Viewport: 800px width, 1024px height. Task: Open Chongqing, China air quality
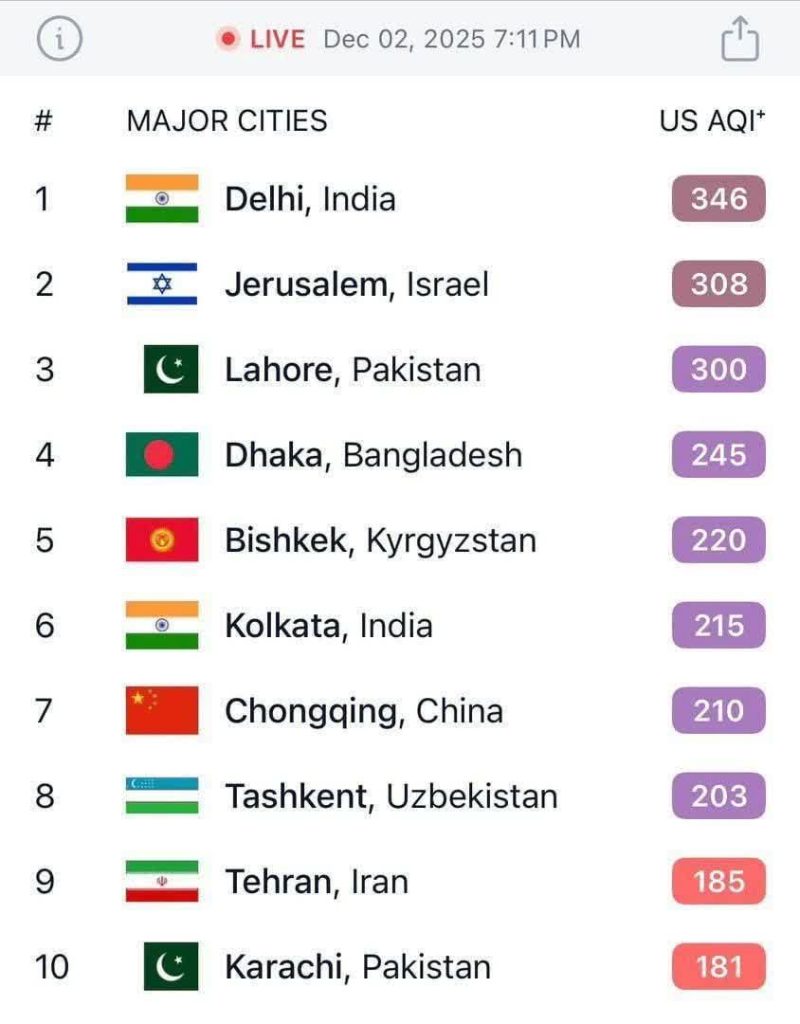coord(363,712)
